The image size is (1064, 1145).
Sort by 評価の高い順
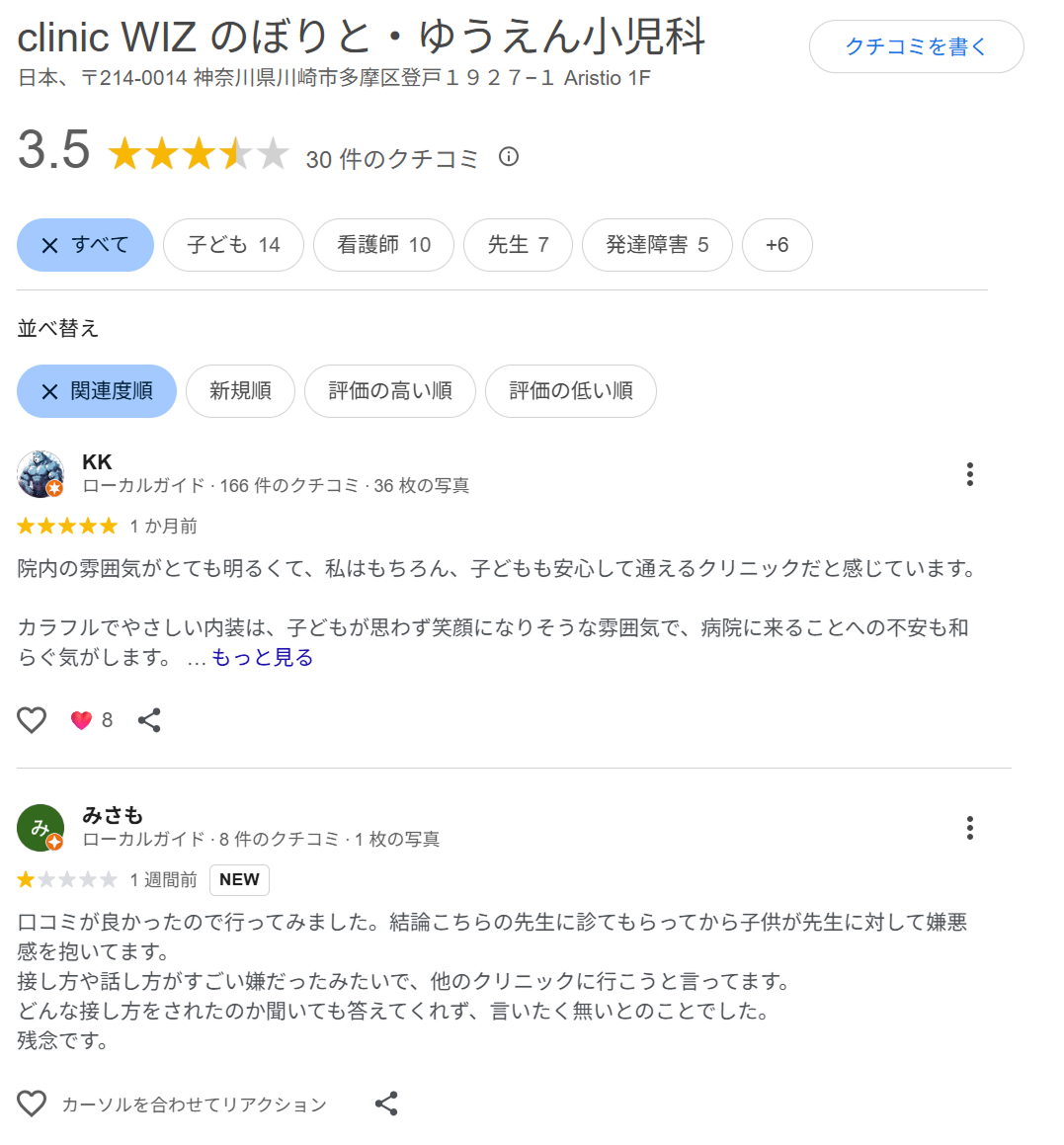coord(389,391)
